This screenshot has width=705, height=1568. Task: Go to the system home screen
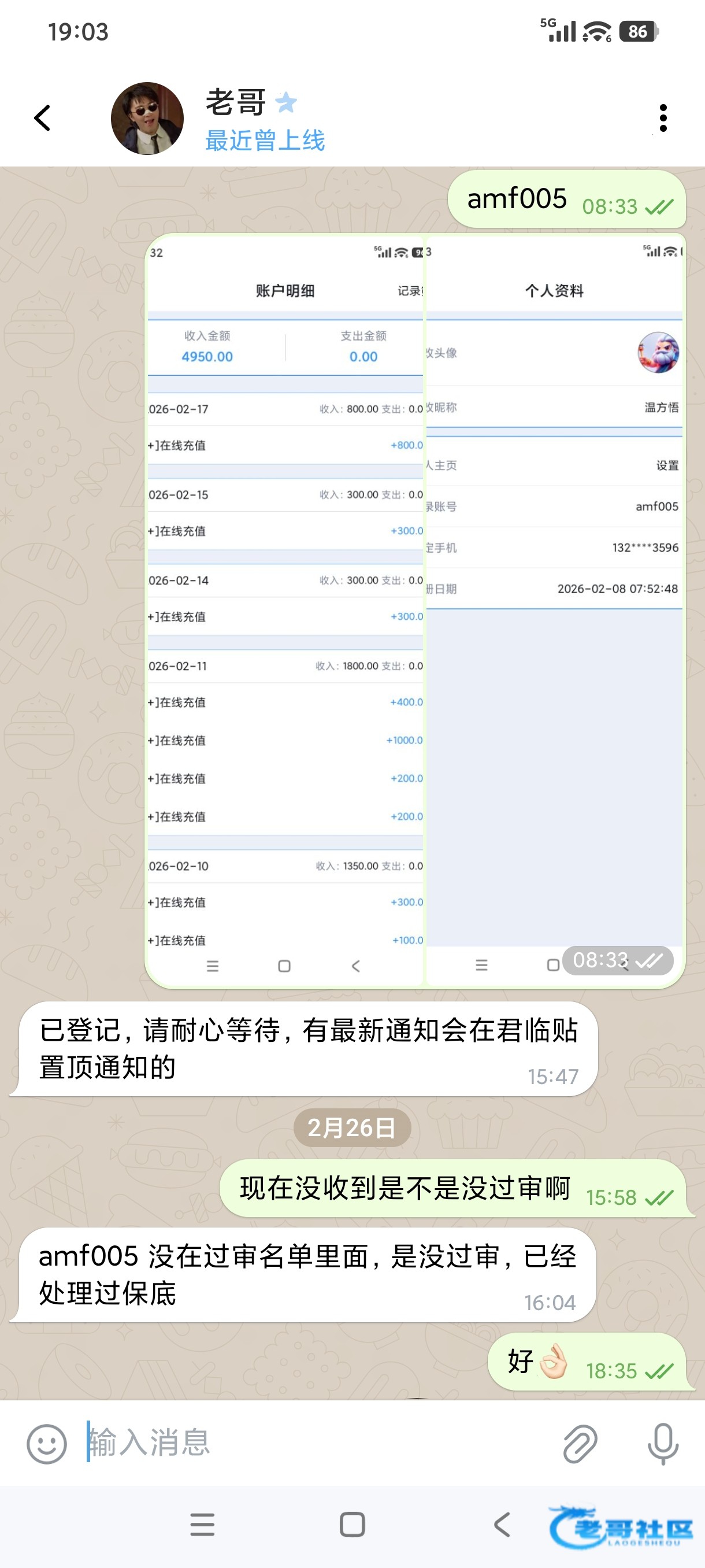352,1525
